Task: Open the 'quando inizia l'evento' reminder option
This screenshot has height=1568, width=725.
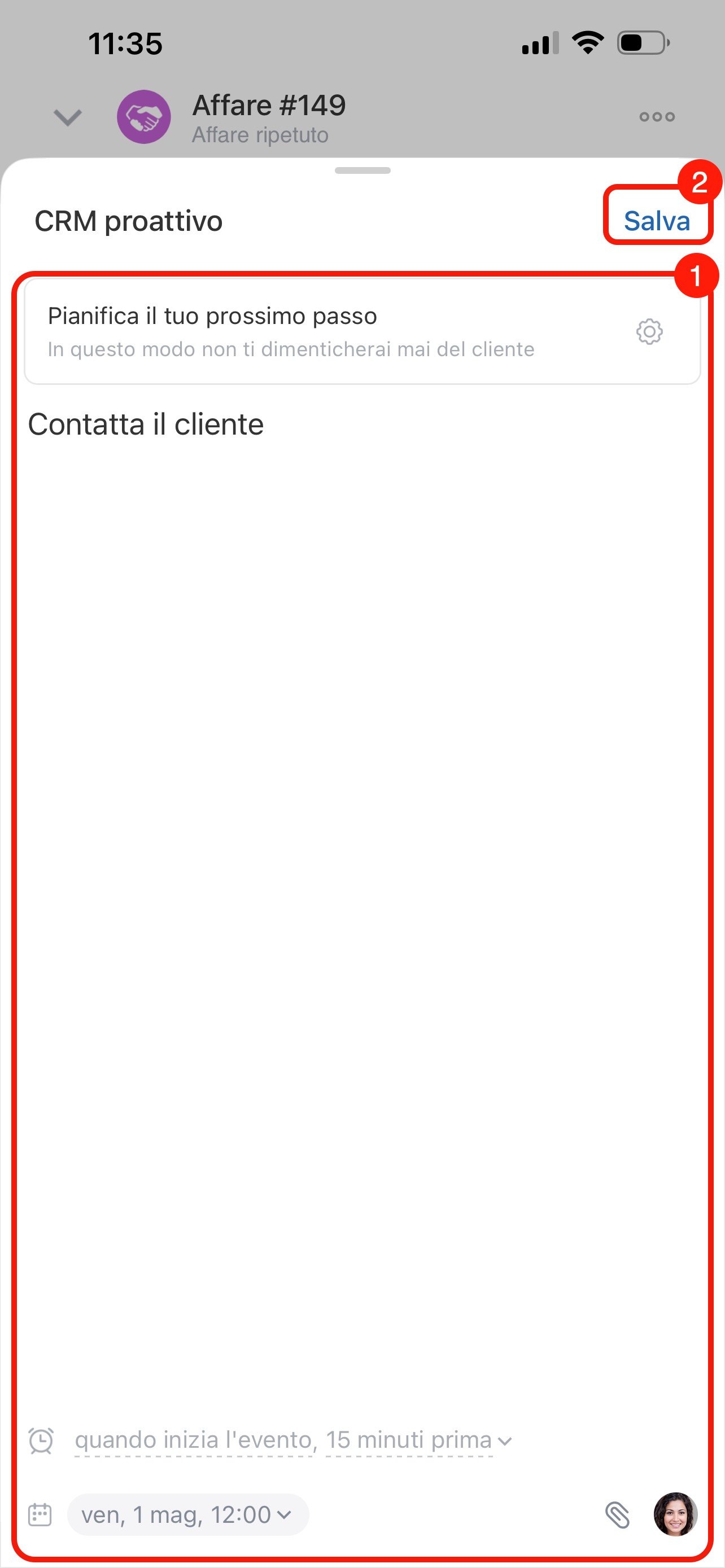Action: click(x=193, y=1441)
